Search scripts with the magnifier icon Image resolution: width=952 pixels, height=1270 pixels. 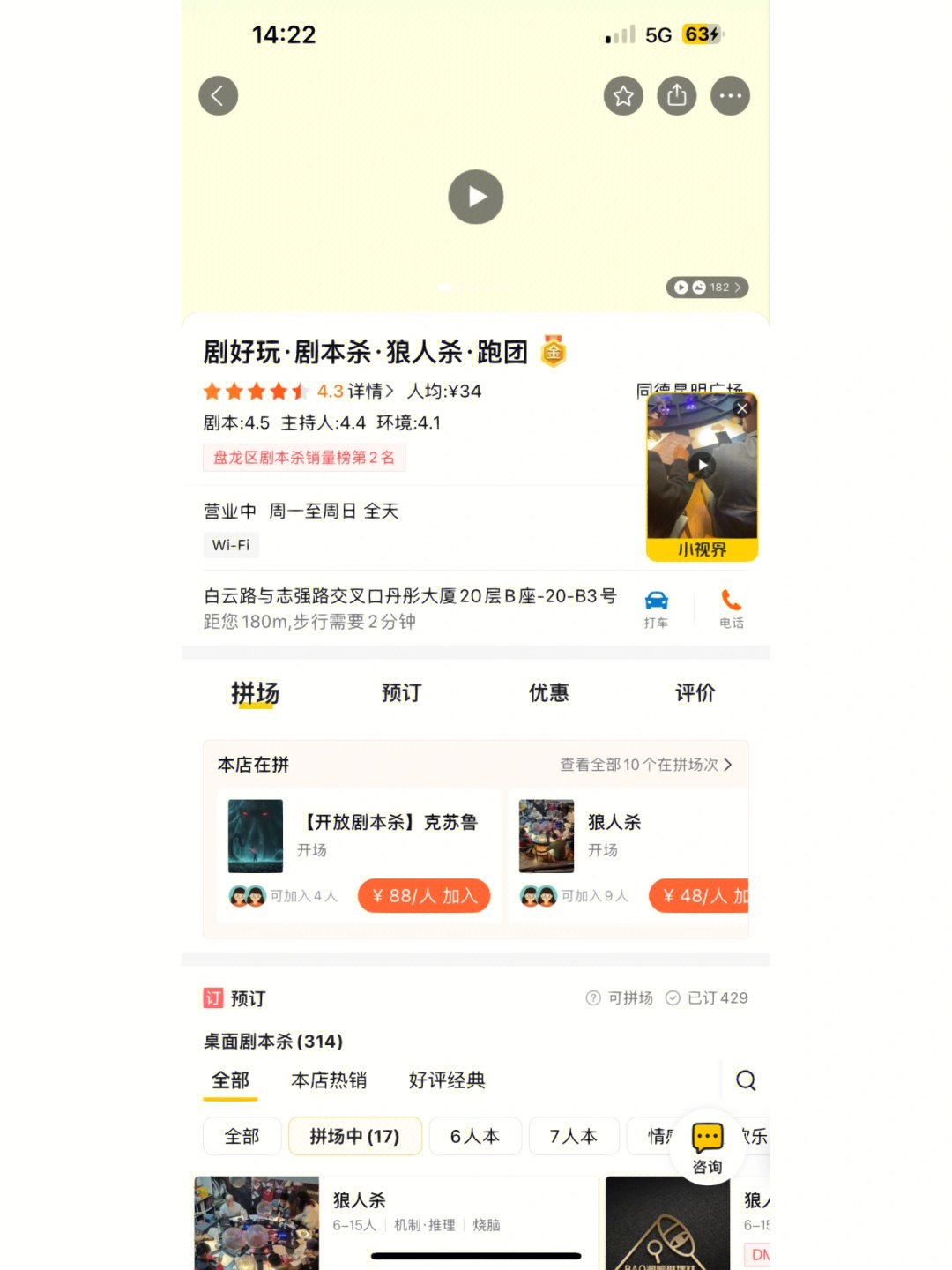pyautogui.click(x=746, y=1080)
